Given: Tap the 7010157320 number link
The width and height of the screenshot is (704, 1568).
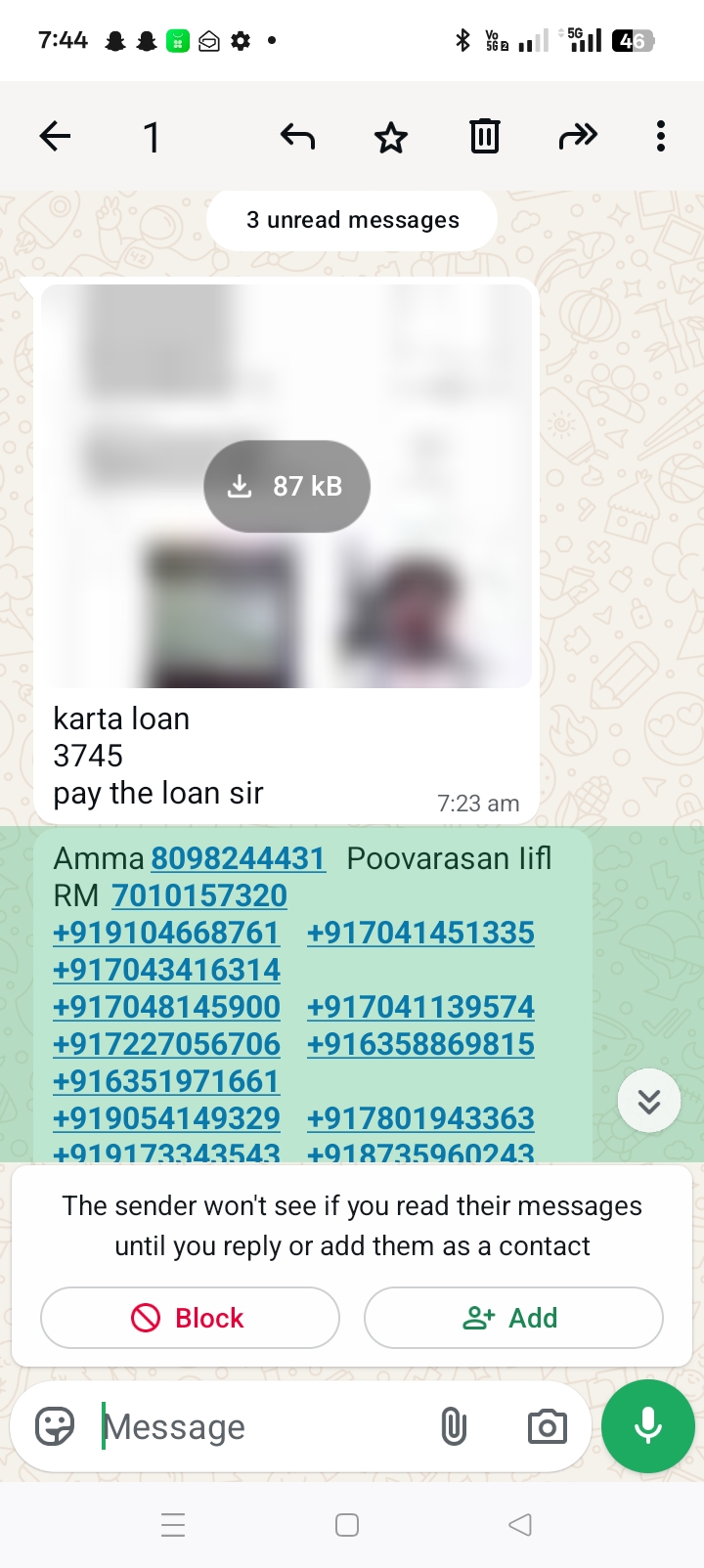Looking at the screenshot, I should 199,895.
